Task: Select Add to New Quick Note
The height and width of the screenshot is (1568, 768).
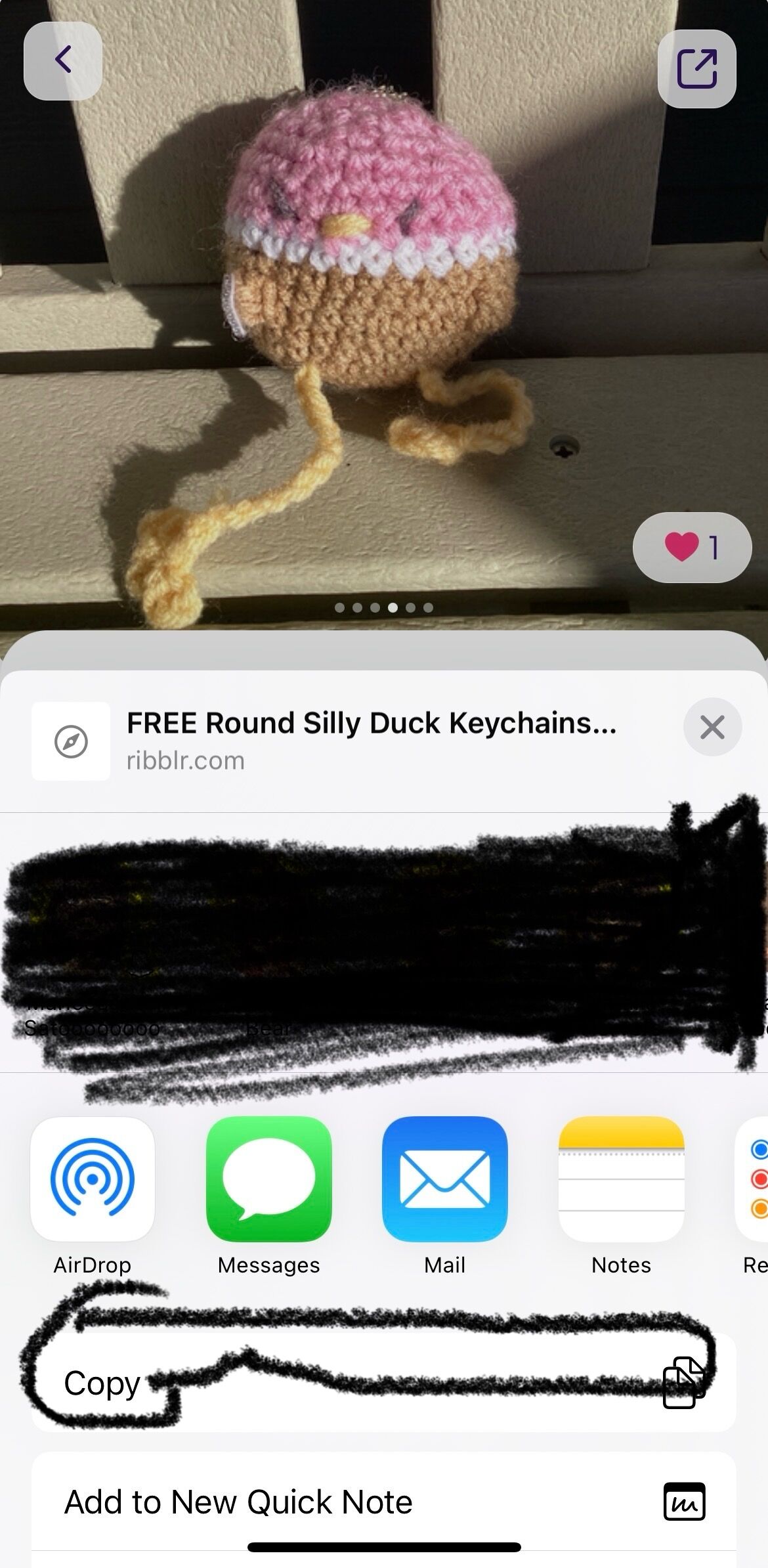Action: pos(383,1502)
